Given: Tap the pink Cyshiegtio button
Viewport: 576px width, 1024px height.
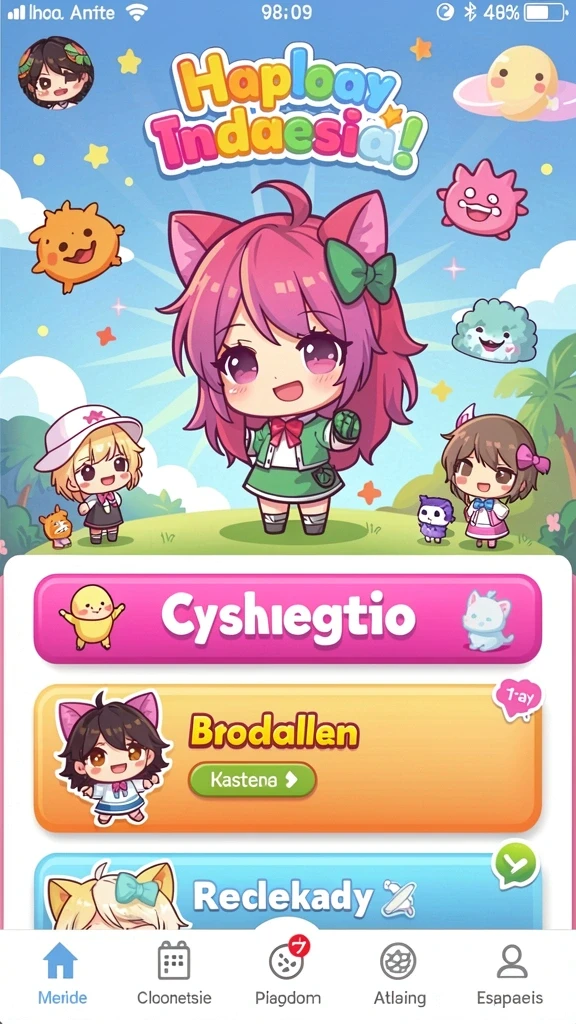Looking at the screenshot, I should pyautogui.click(x=287, y=618).
